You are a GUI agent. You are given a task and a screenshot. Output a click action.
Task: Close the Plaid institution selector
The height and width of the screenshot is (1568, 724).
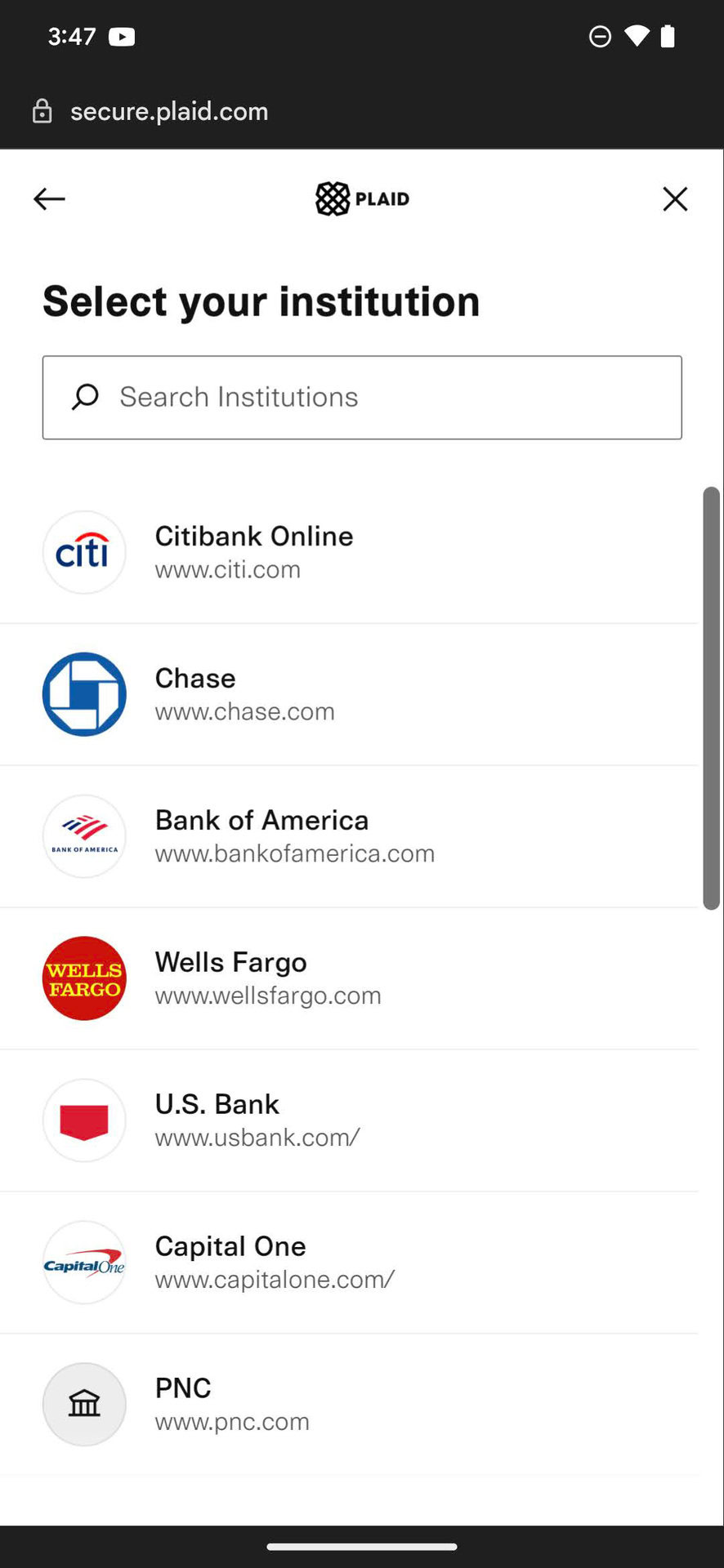pos(675,198)
